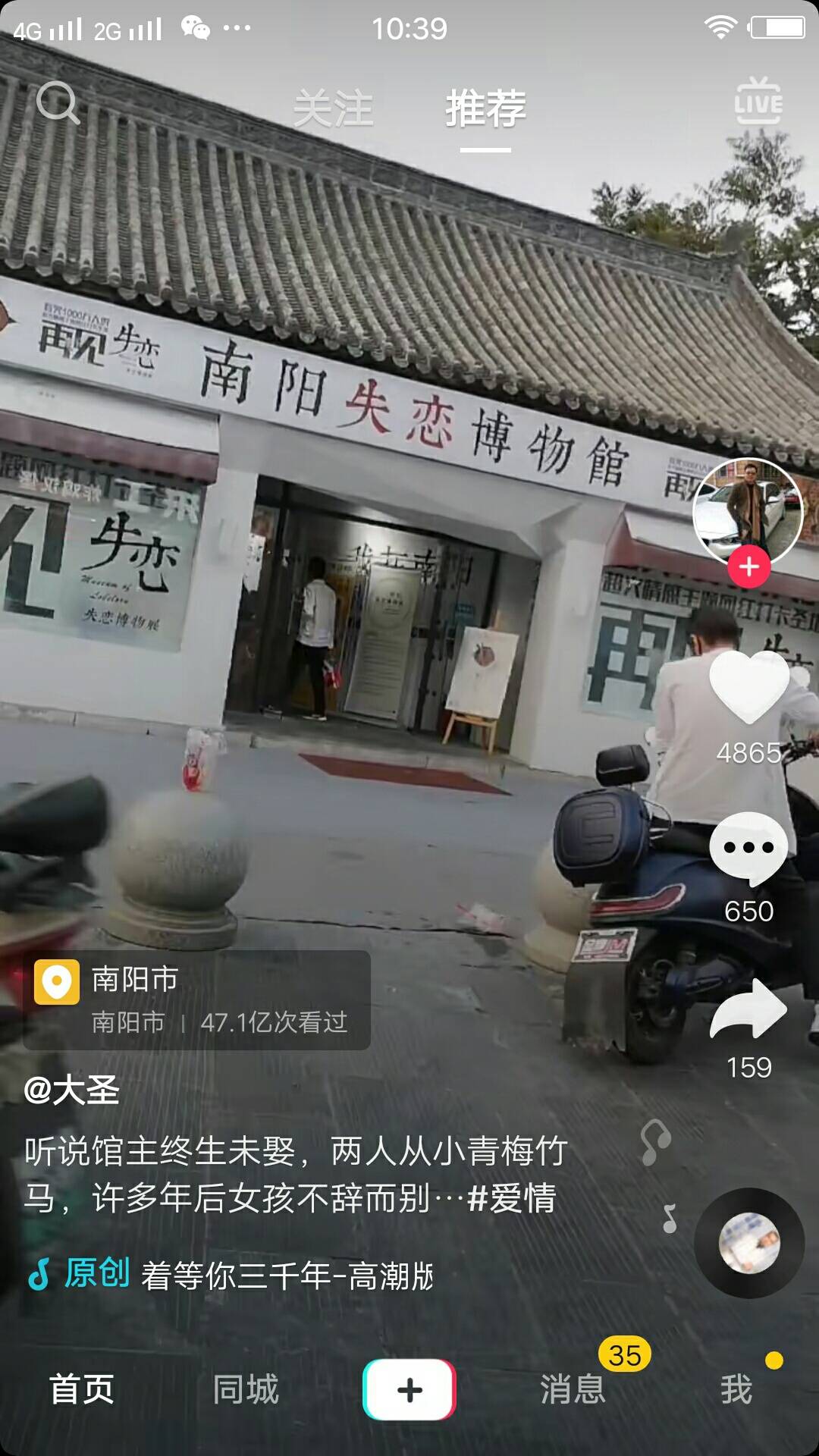This screenshot has width=819, height=1456.
Task: Share this video
Action: [749, 1009]
